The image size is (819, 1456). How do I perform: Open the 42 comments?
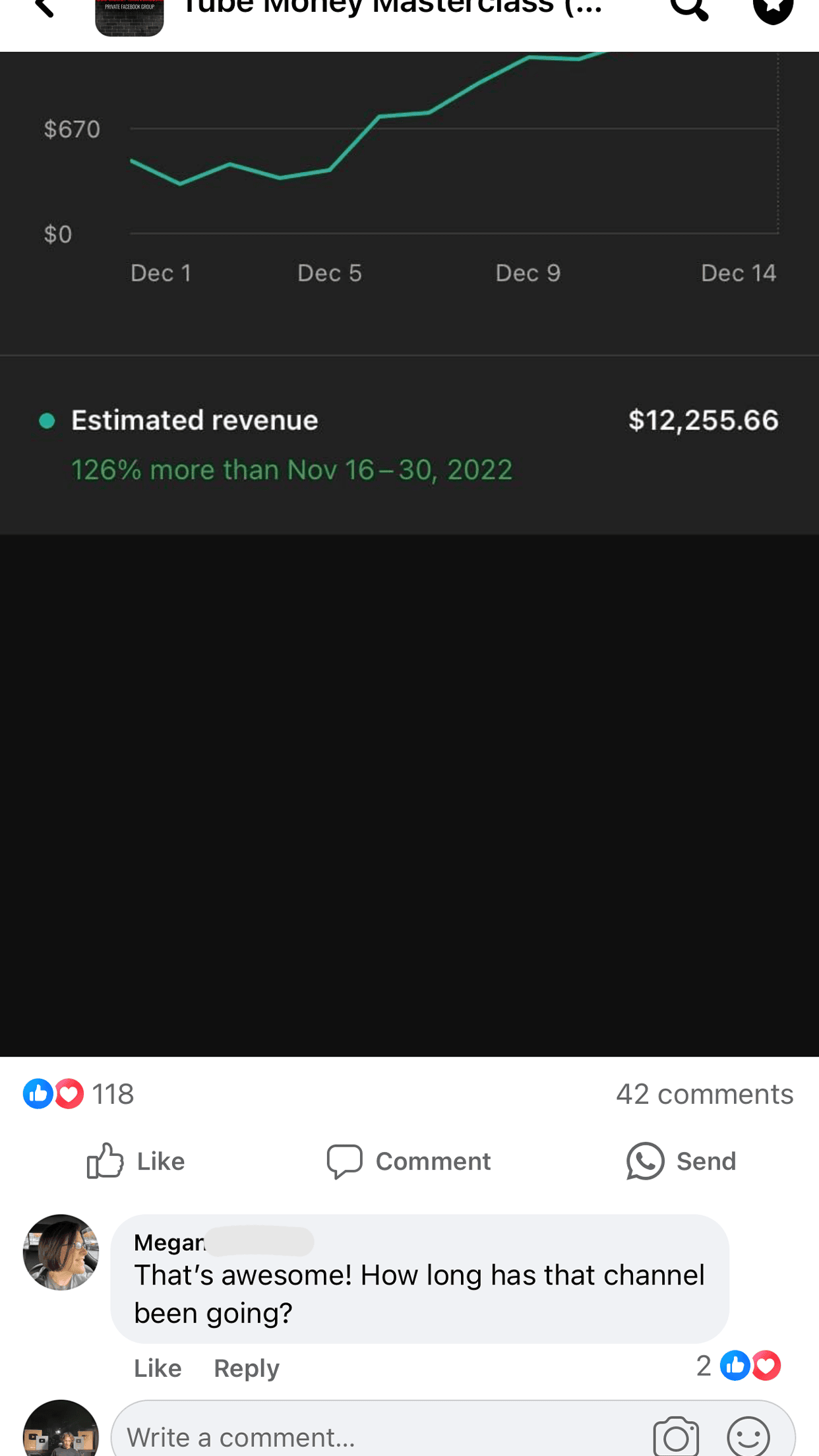pyautogui.click(x=704, y=1094)
